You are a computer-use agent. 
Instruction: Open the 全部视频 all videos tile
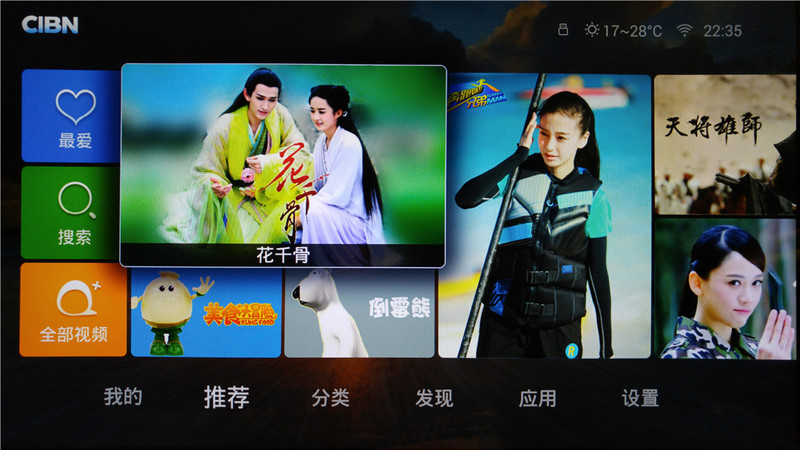[x=71, y=310]
